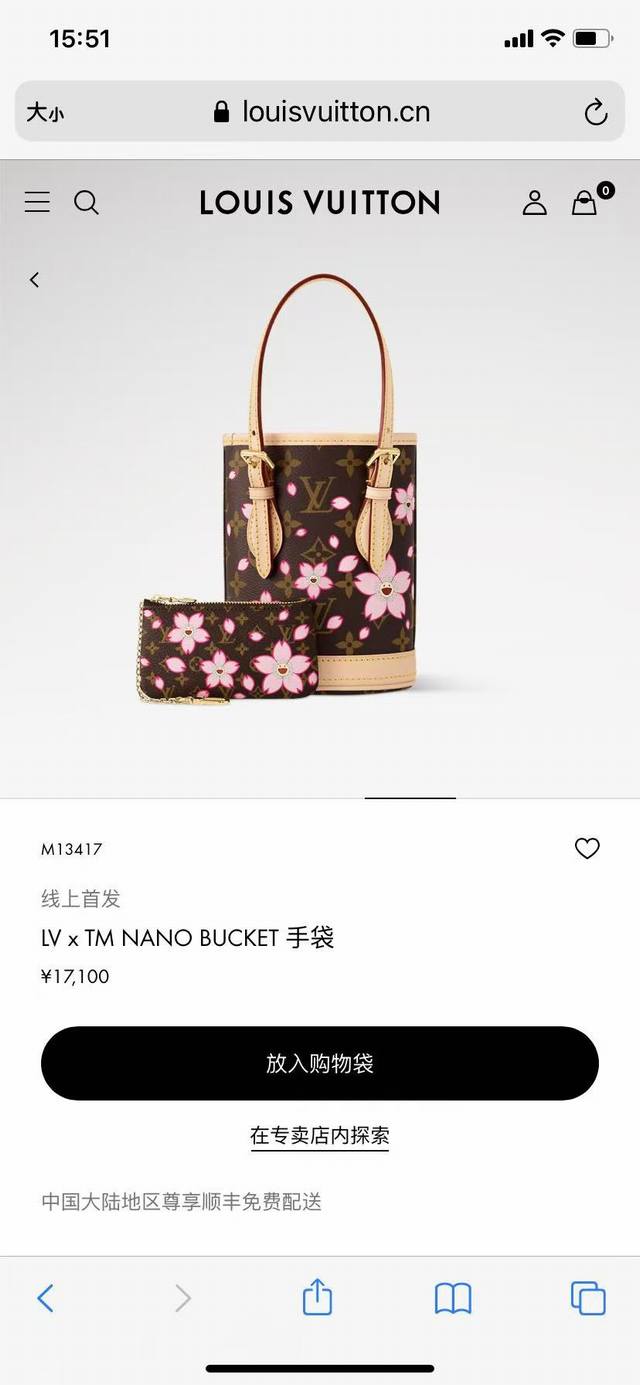Reload the page in the address bar
640x1385 pixels.
coord(596,112)
